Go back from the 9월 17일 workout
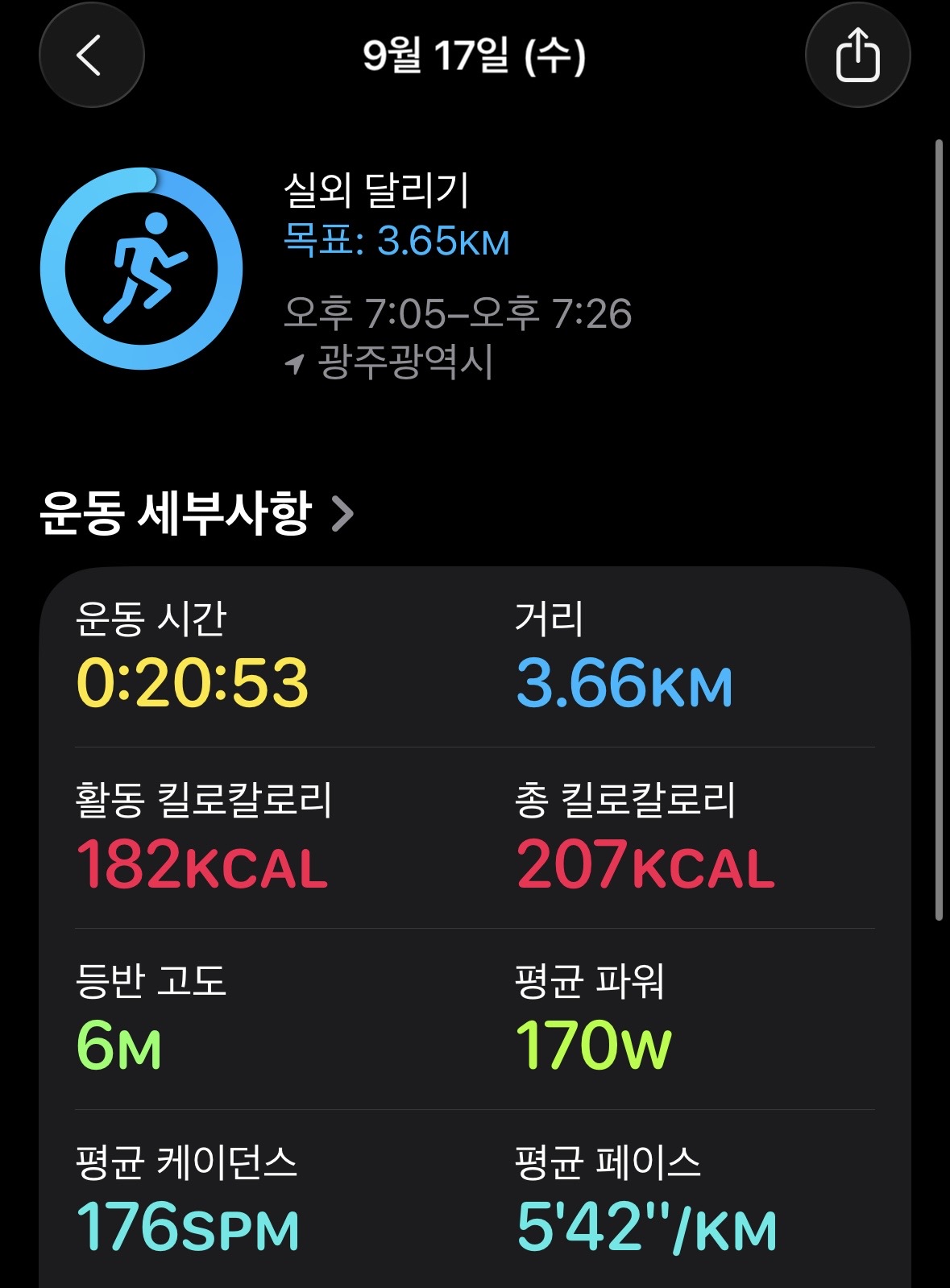Image resolution: width=950 pixels, height=1288 pixels. pyautogui.click(x=91, y=56)
